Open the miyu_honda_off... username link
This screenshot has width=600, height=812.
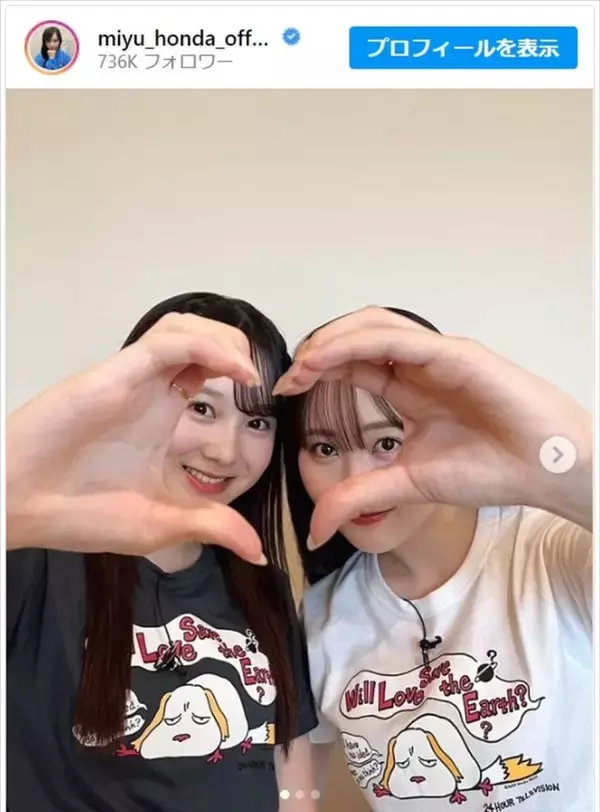coord(183,38)
